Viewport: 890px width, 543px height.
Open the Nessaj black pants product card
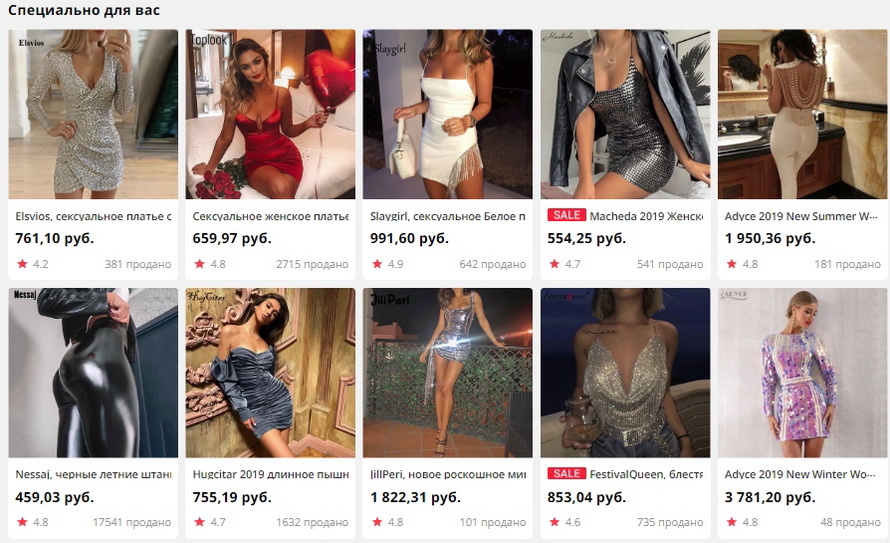click(93, 373)
